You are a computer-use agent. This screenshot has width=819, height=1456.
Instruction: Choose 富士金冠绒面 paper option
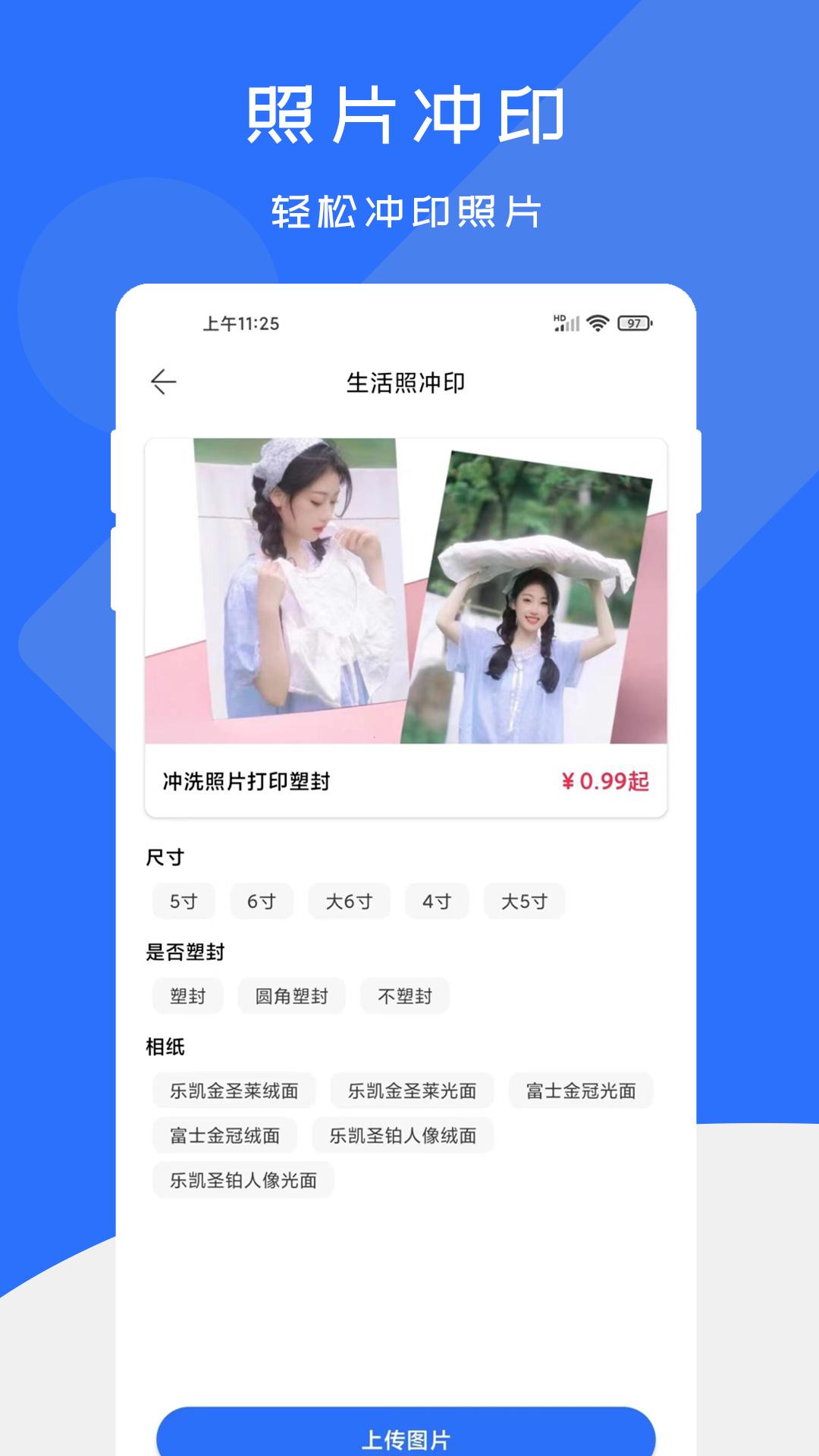pos(227,1135)
